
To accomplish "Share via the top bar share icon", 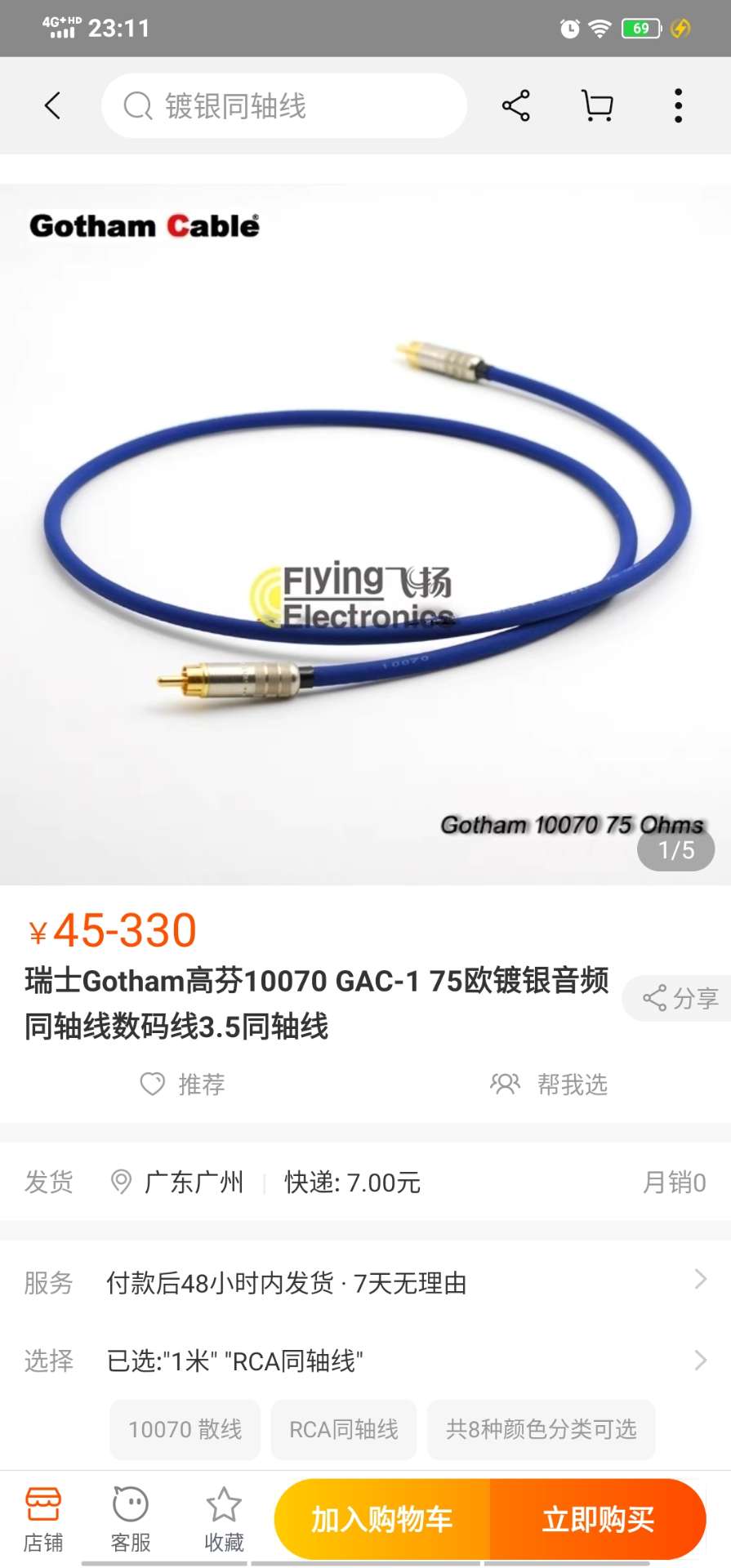I will pos(515,105).
